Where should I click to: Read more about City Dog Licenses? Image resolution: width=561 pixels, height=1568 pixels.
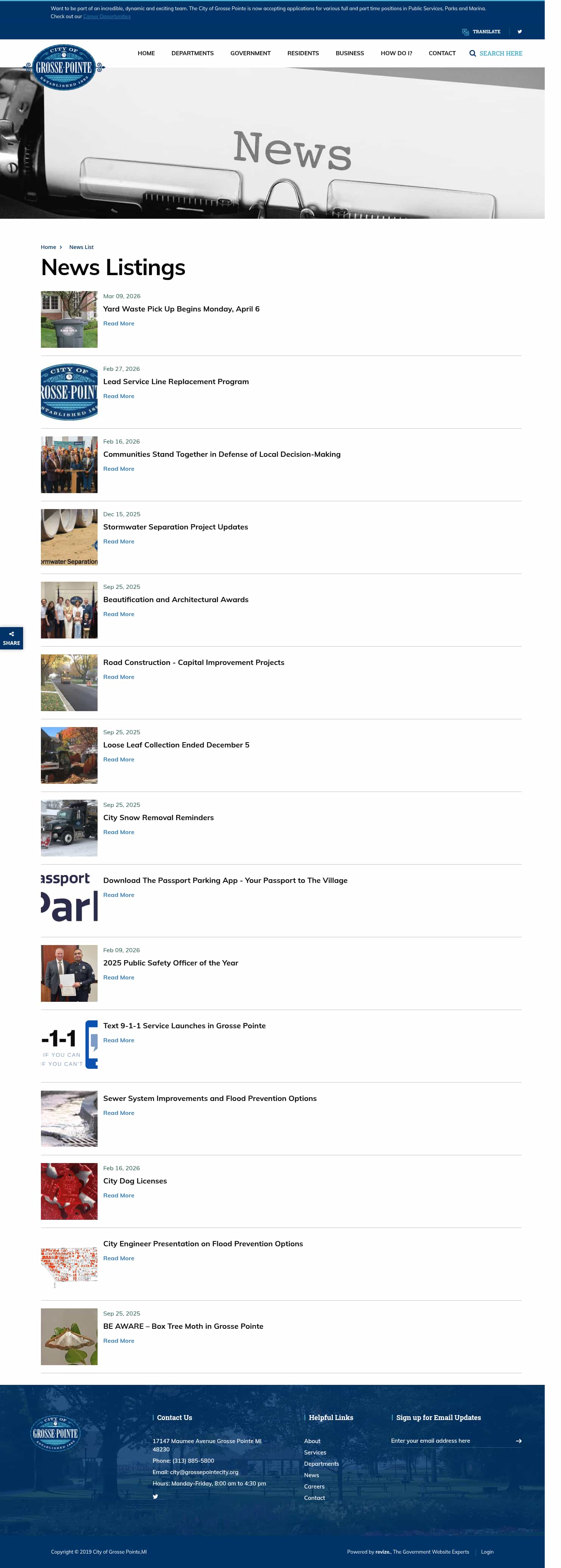(119, 1196)
